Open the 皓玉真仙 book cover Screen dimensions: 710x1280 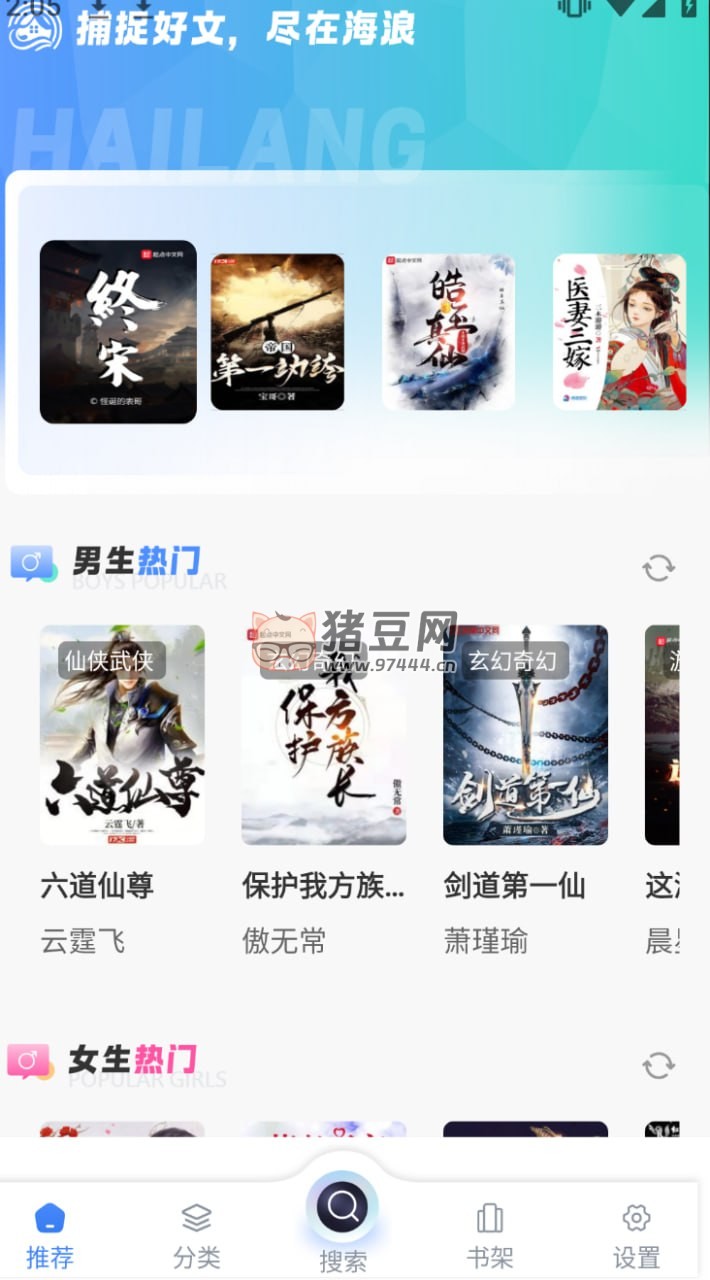point(448,332)
